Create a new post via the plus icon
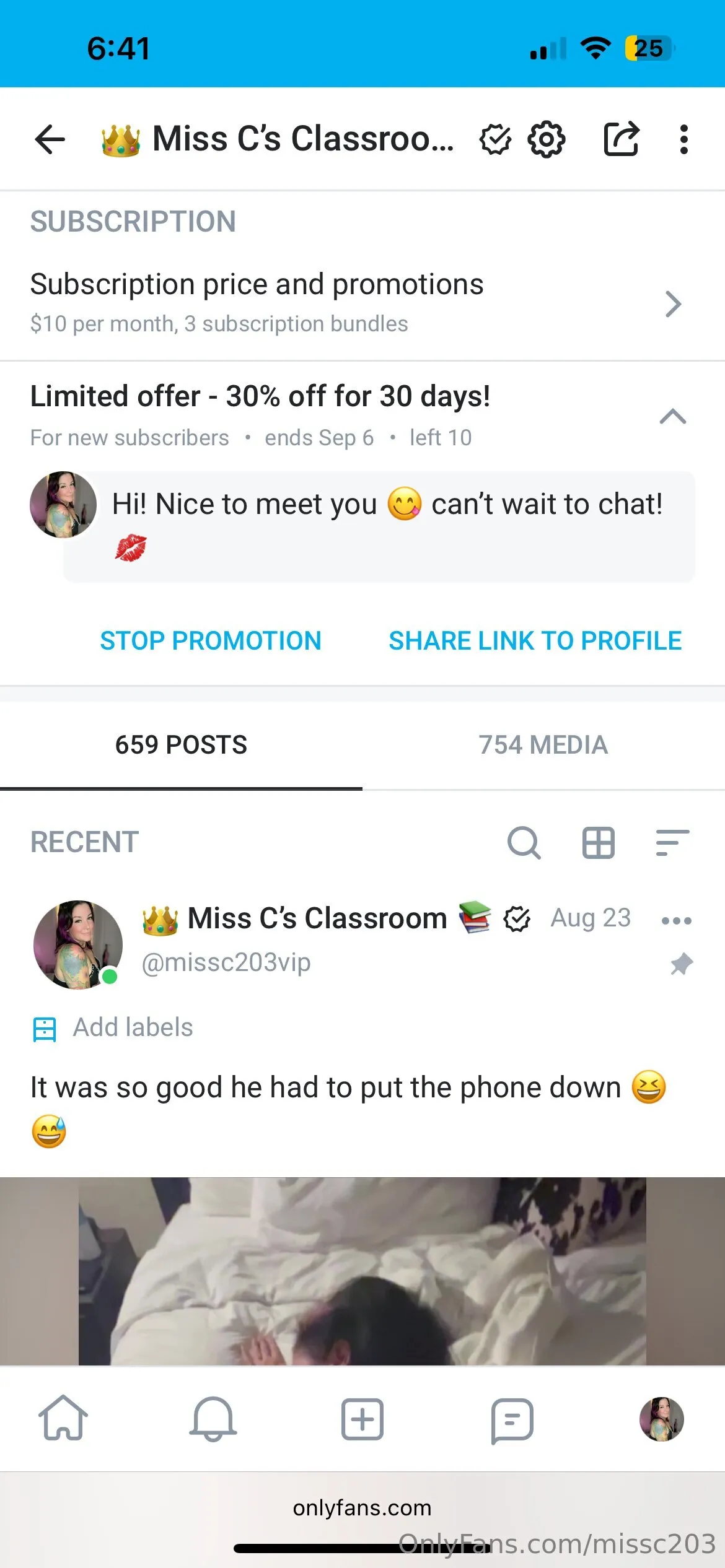 [x=362, y=1421]
